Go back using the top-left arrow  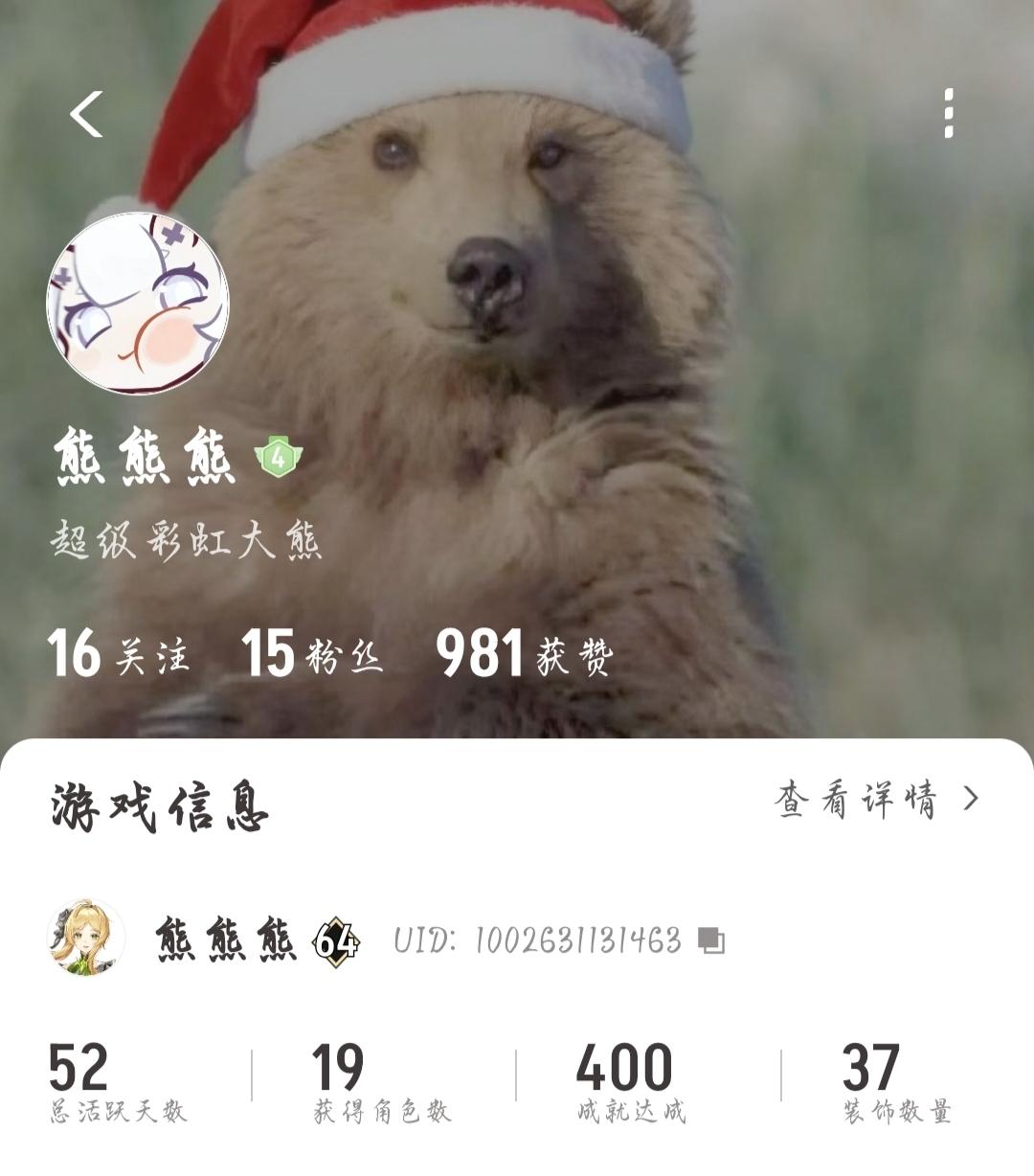(x=86, y=115)
